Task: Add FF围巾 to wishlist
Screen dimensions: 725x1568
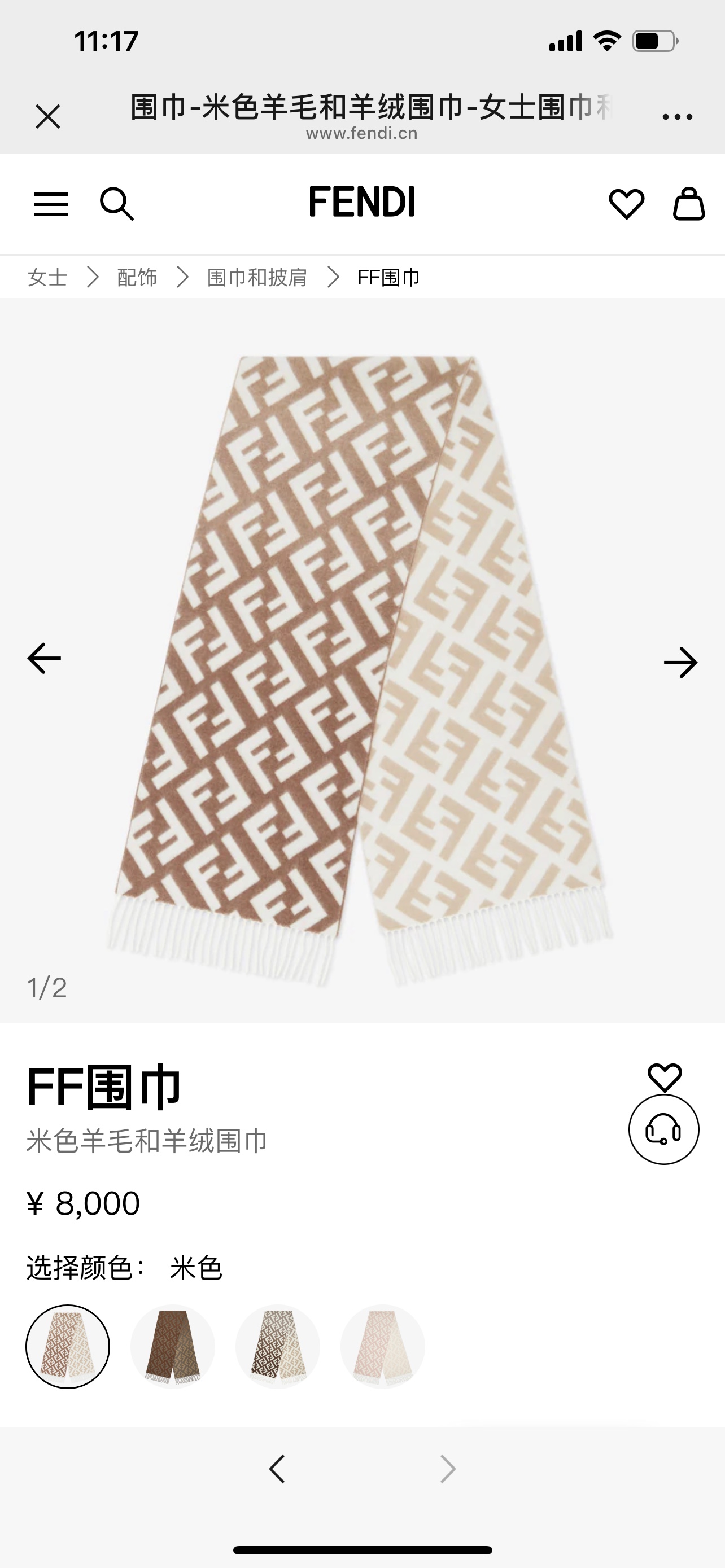Action: pos(664,1078)
